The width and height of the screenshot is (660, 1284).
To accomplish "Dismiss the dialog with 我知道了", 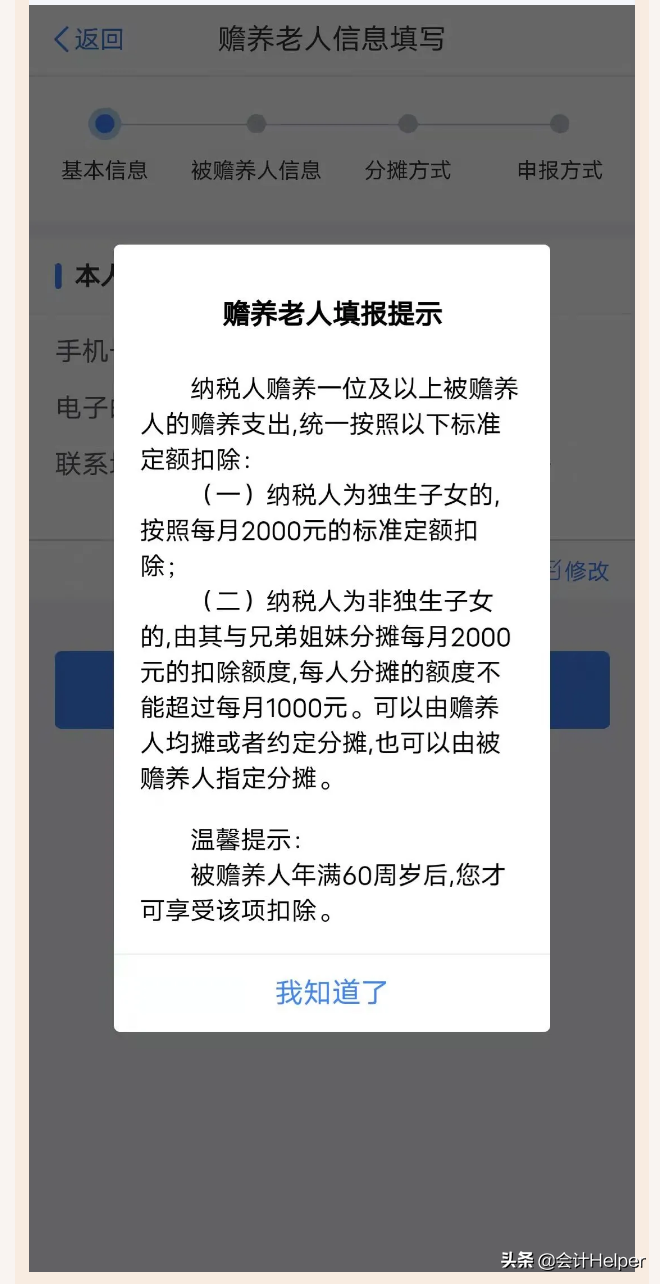I will pos(331,992).
